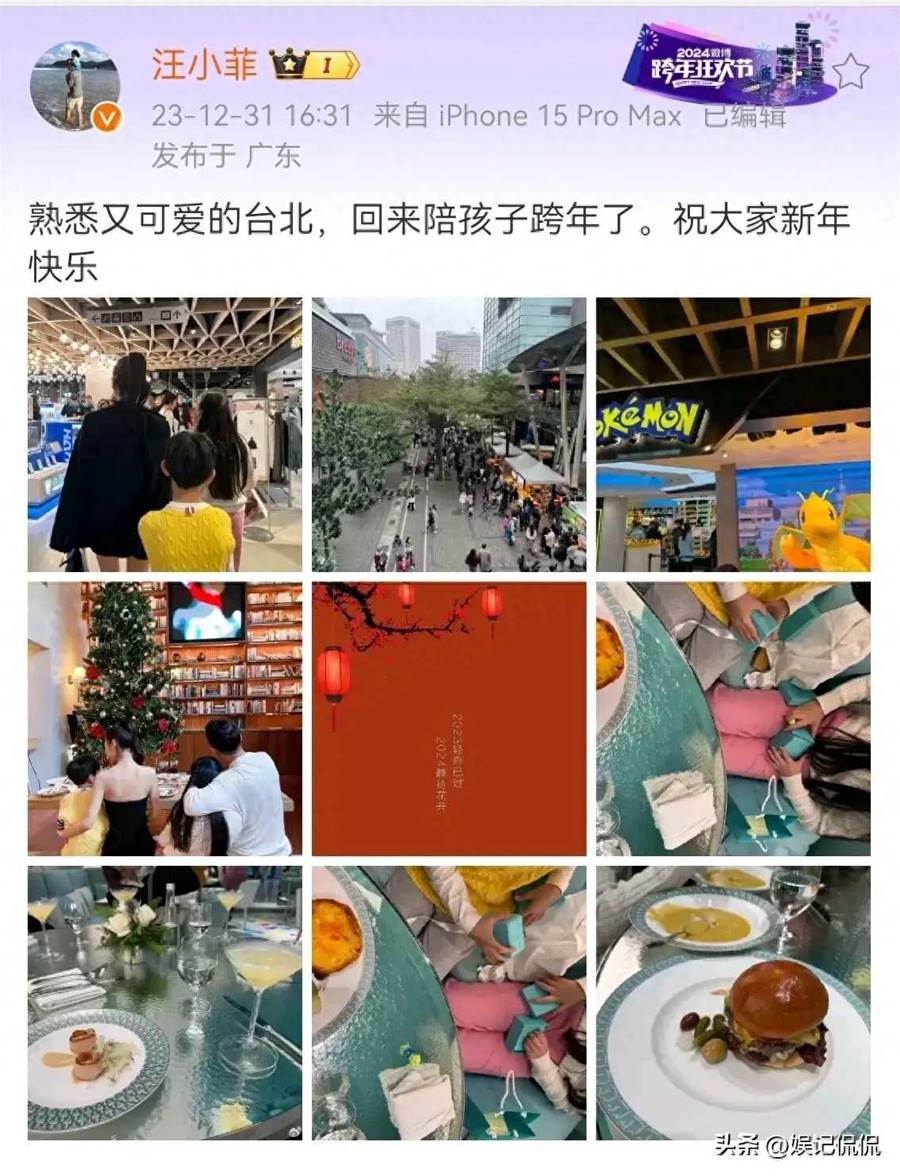Open the tree-lined street photo
This screenshot has width=900, height=1176.
(x=449, y=434)
